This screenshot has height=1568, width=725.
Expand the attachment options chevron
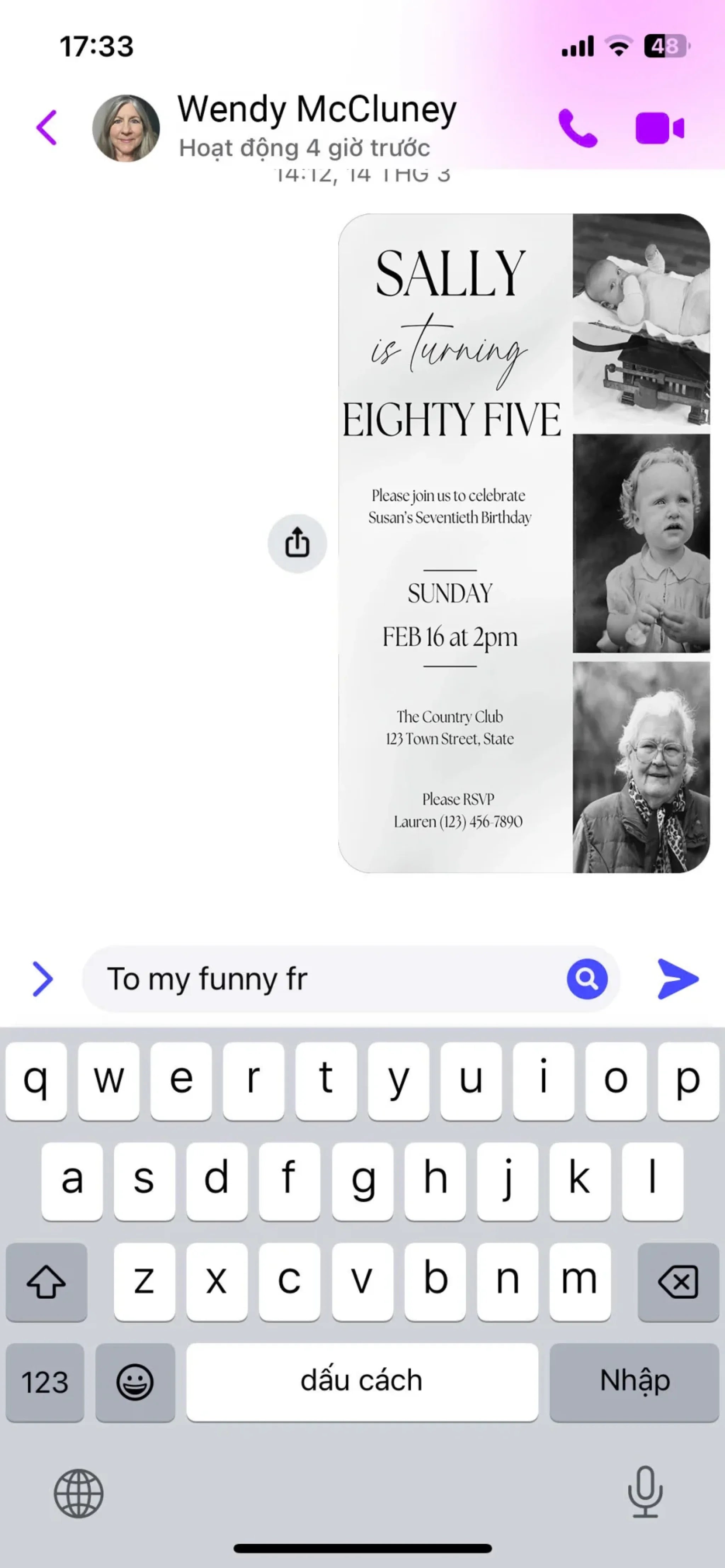(42, 979)
